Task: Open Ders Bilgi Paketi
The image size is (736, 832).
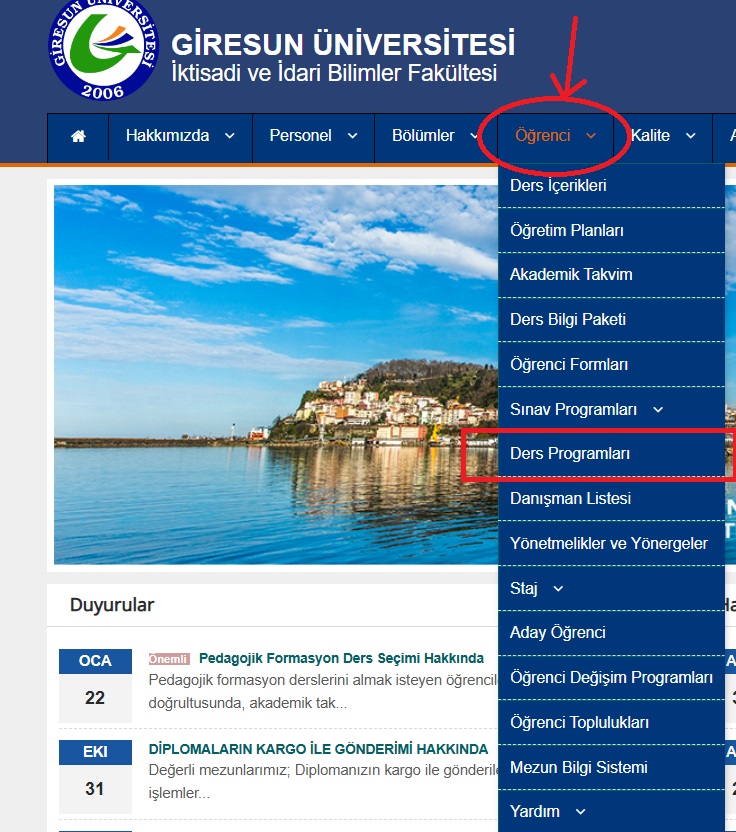Action: (567, 320)
